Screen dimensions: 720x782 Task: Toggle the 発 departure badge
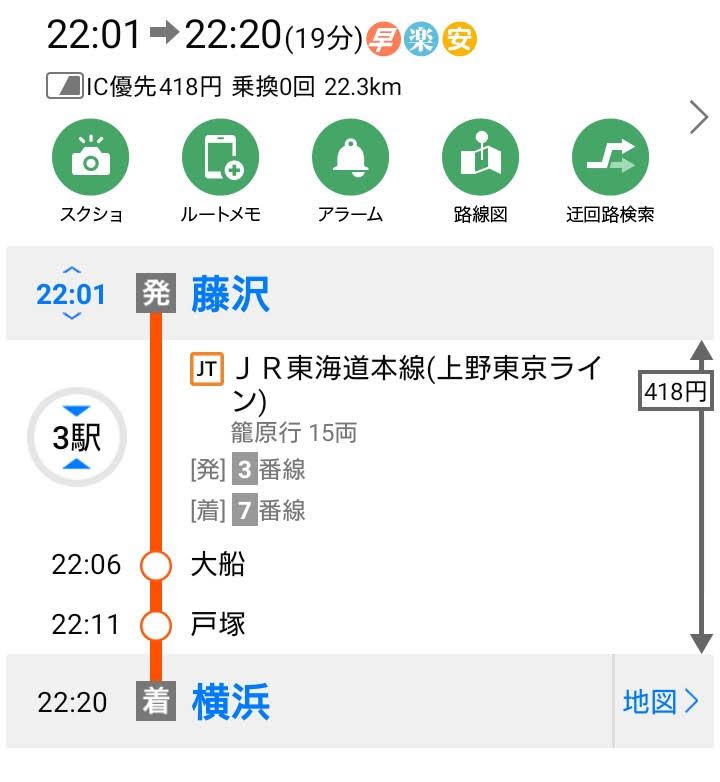tap(156, 293)
